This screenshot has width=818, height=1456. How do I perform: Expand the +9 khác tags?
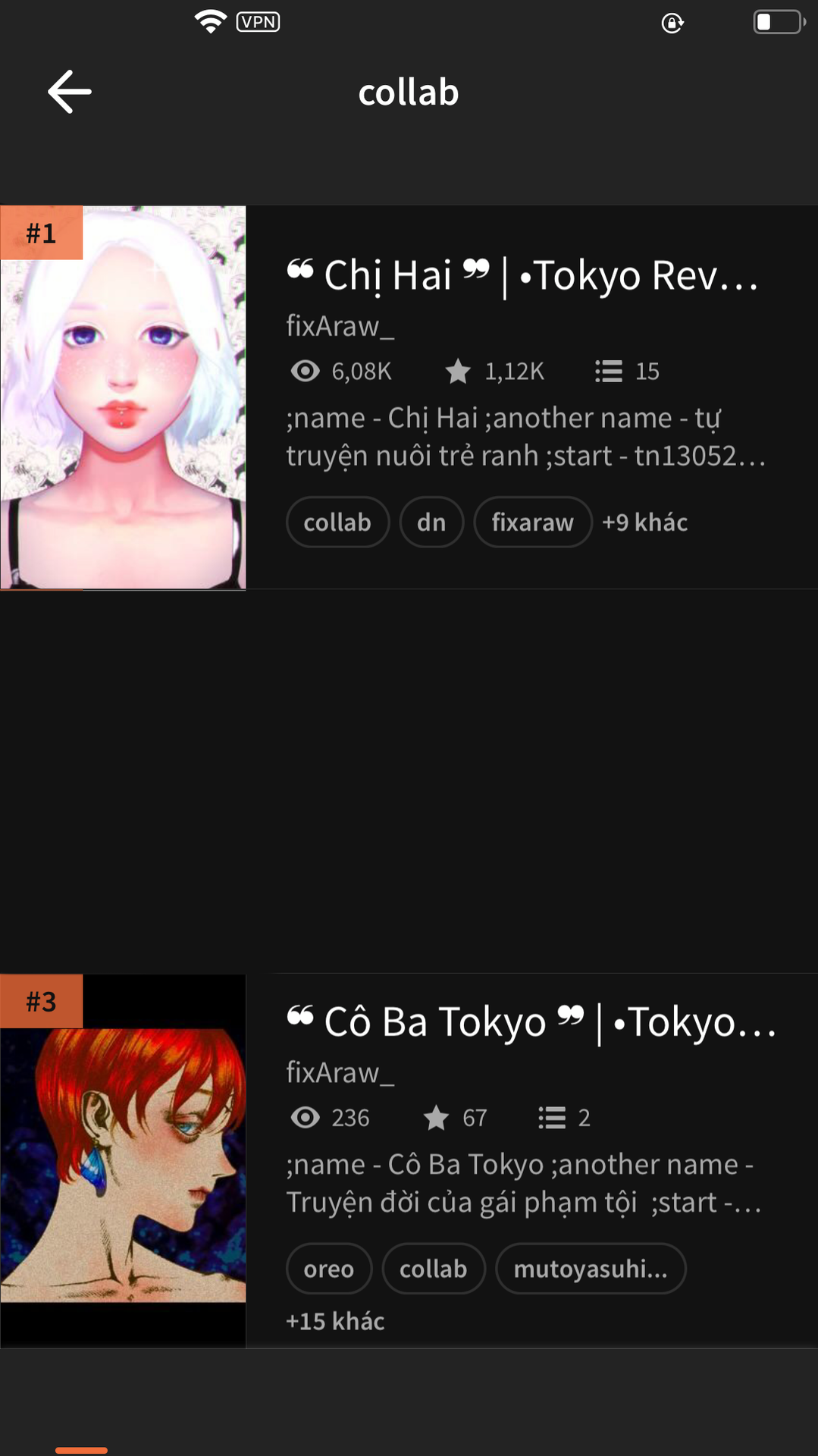644,522
